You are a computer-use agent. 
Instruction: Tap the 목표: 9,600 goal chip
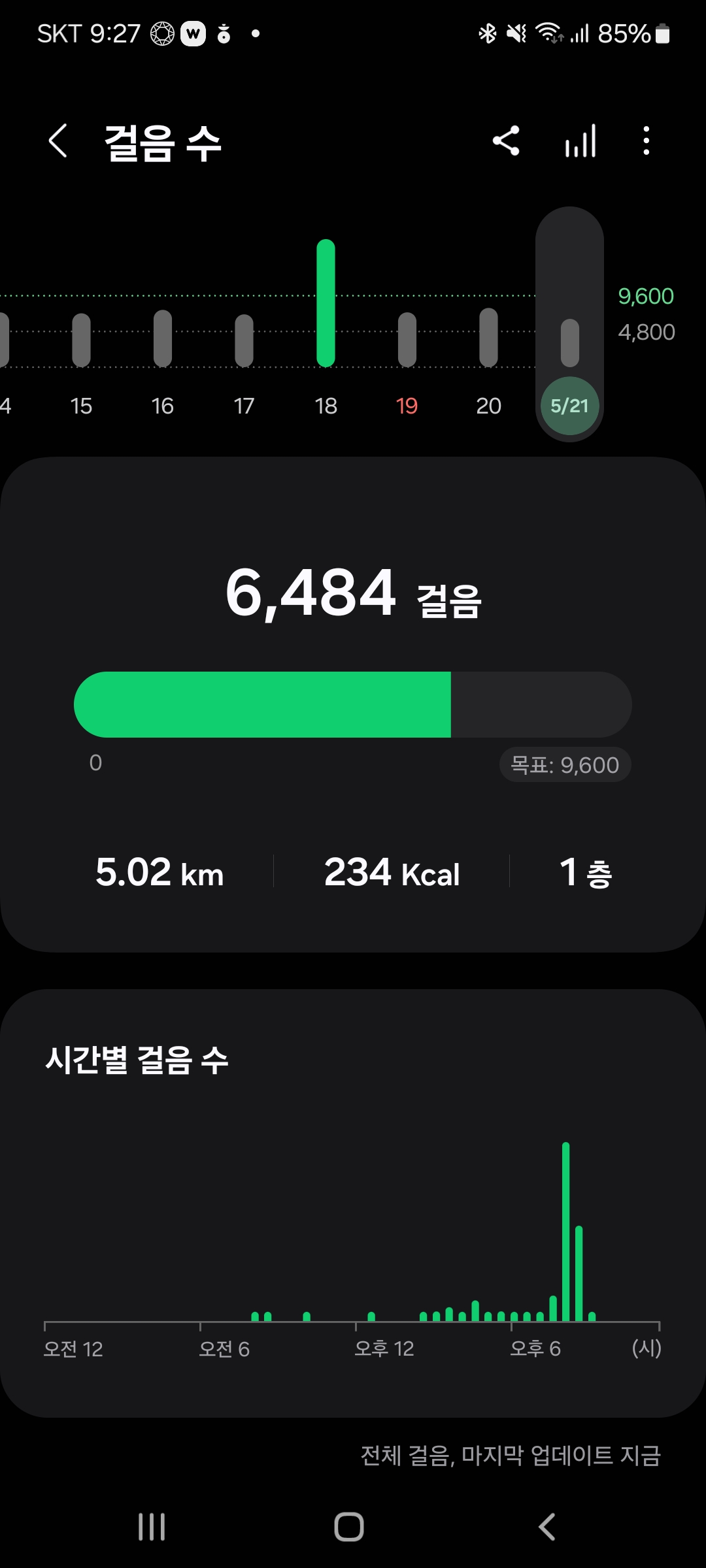point(565,765)
